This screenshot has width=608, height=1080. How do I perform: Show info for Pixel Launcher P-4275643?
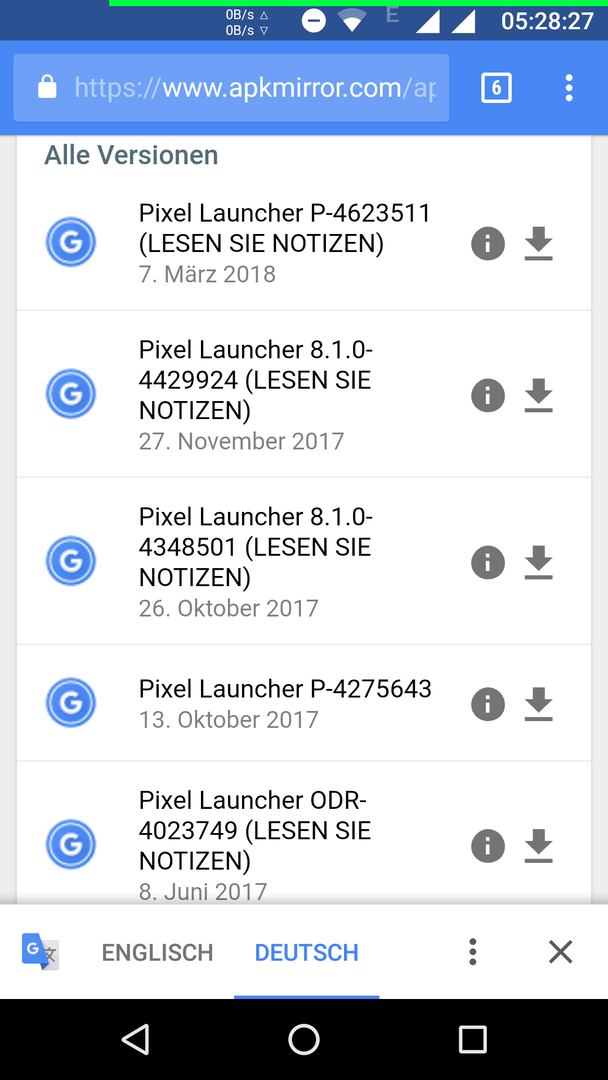coord(488,704)
